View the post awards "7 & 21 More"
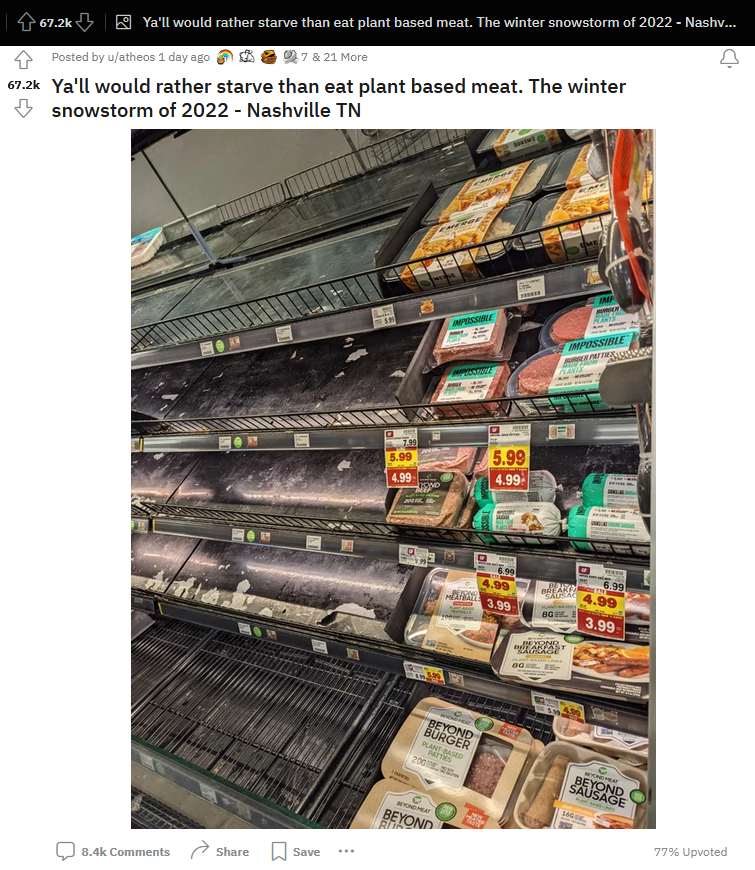This screenshot has width=755, height=870. click(x=335, y=57)
